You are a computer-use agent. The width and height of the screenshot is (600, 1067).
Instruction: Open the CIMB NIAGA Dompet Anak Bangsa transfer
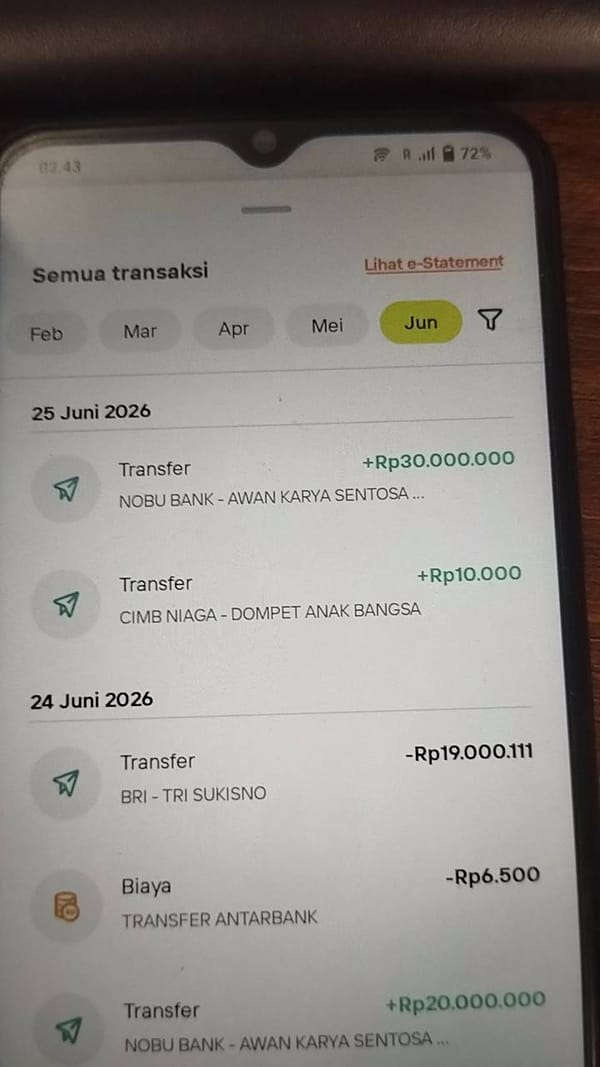click(x=276, y=597)
